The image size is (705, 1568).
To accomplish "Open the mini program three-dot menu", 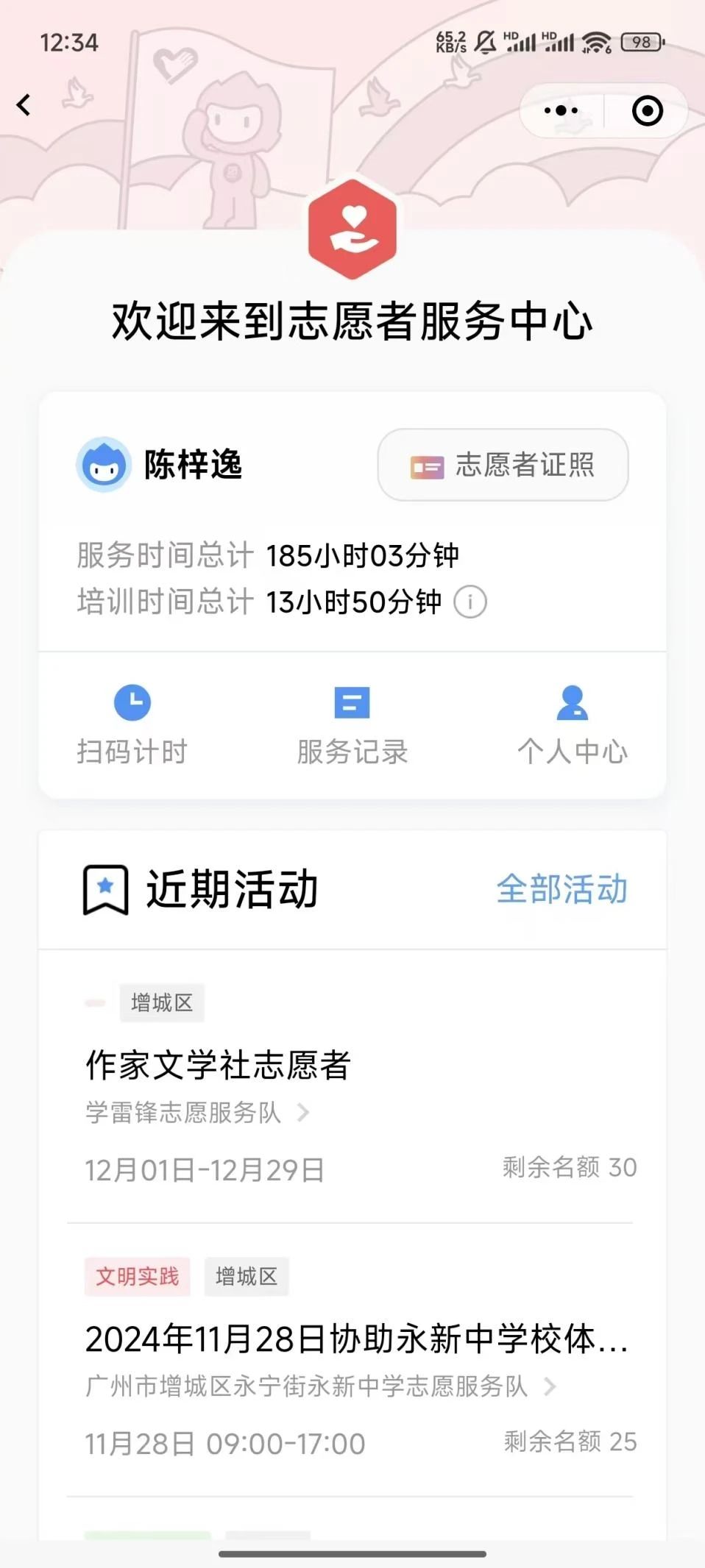I will coord(561,111).
